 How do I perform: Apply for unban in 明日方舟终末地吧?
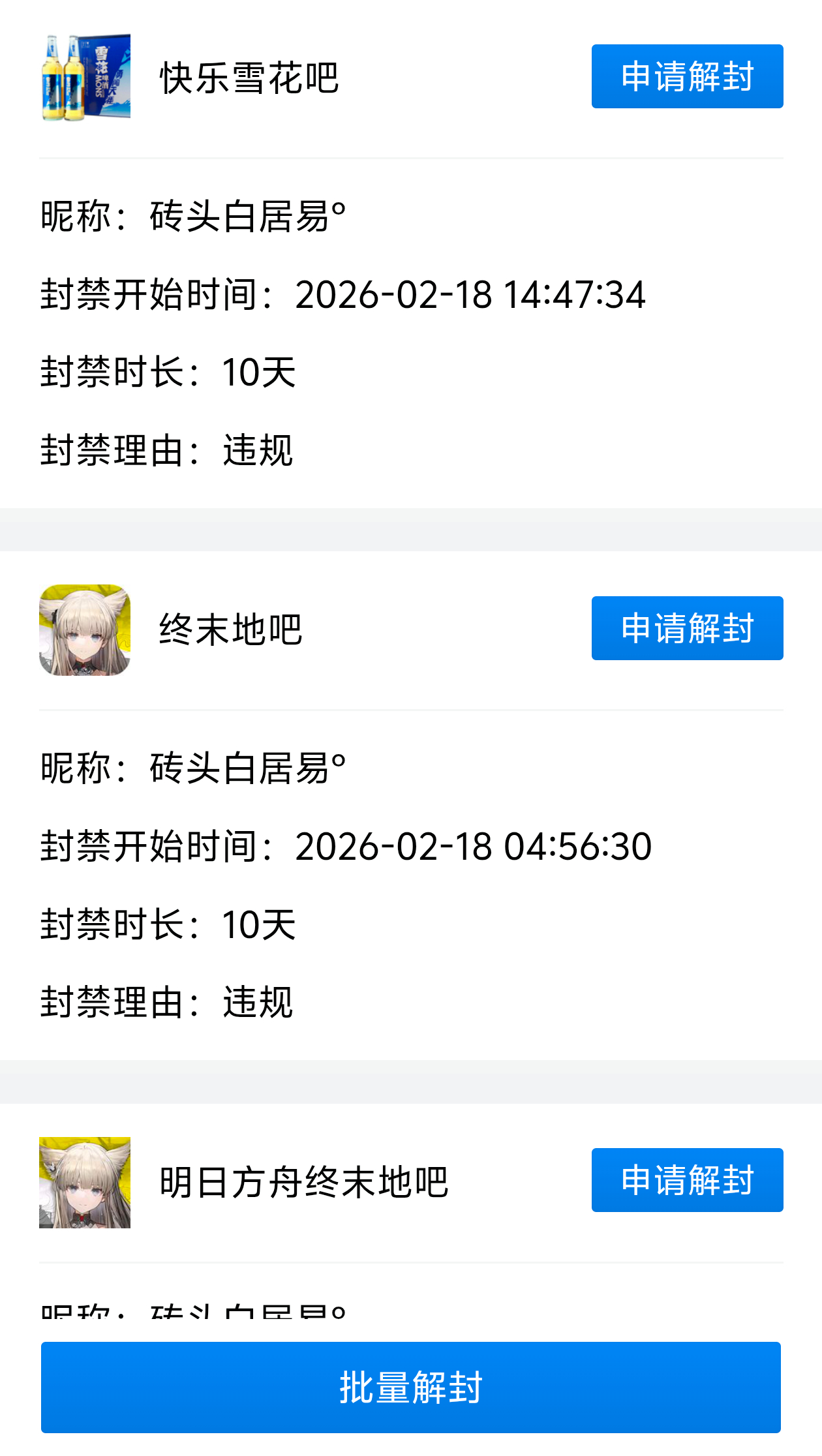(x=687, y=1180)
